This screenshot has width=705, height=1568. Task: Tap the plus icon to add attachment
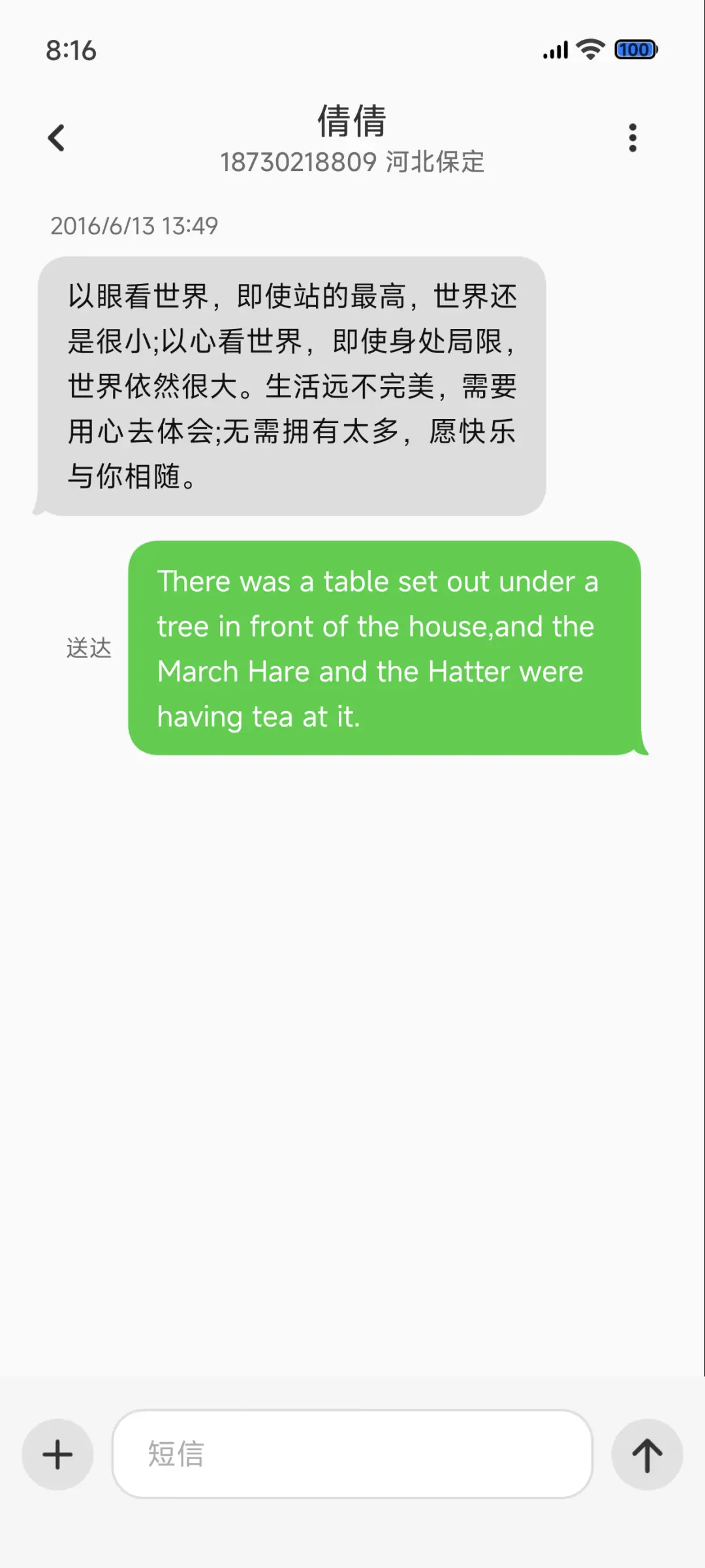click(56, 1454)
